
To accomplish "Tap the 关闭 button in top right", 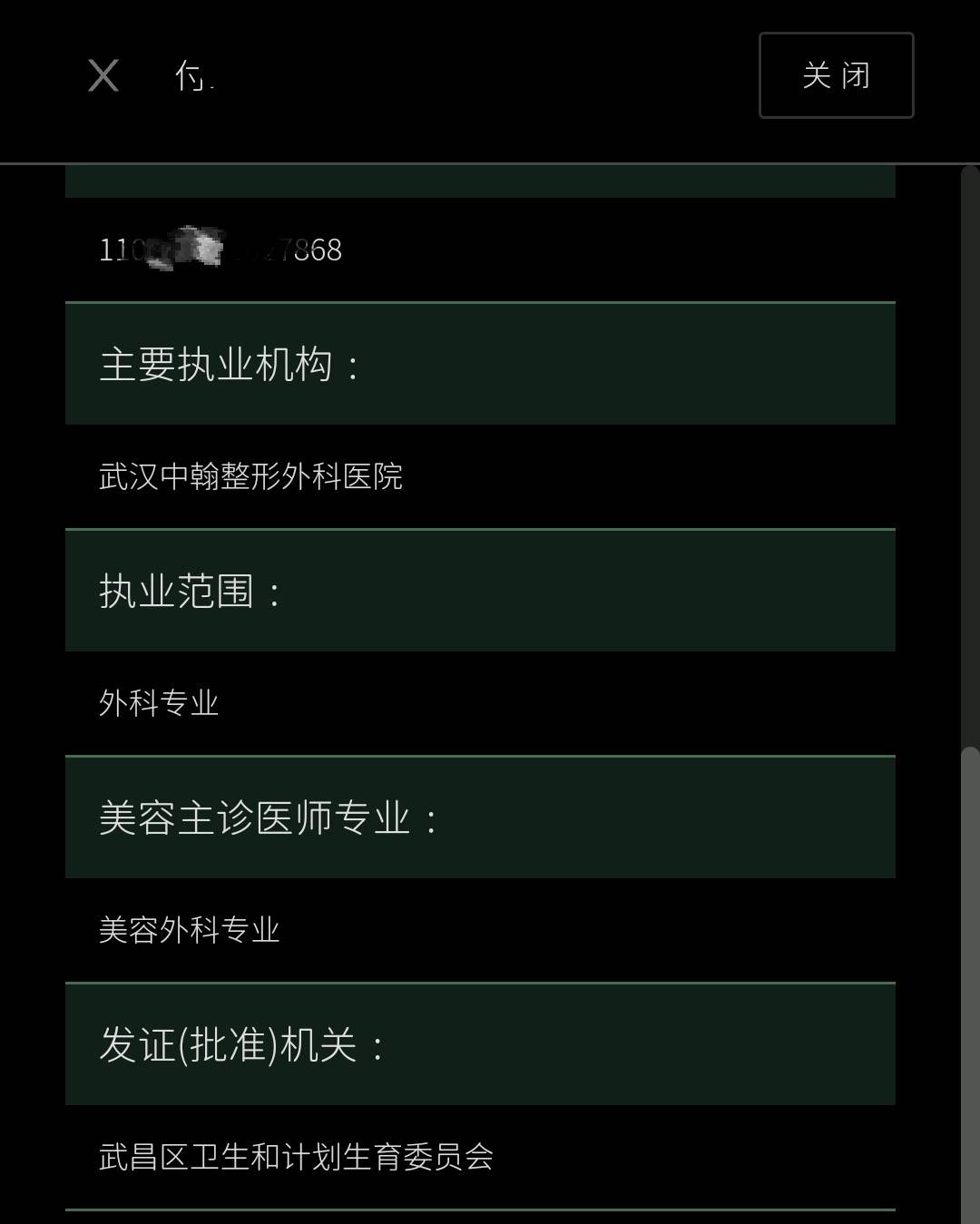I will tap(834, 76).
